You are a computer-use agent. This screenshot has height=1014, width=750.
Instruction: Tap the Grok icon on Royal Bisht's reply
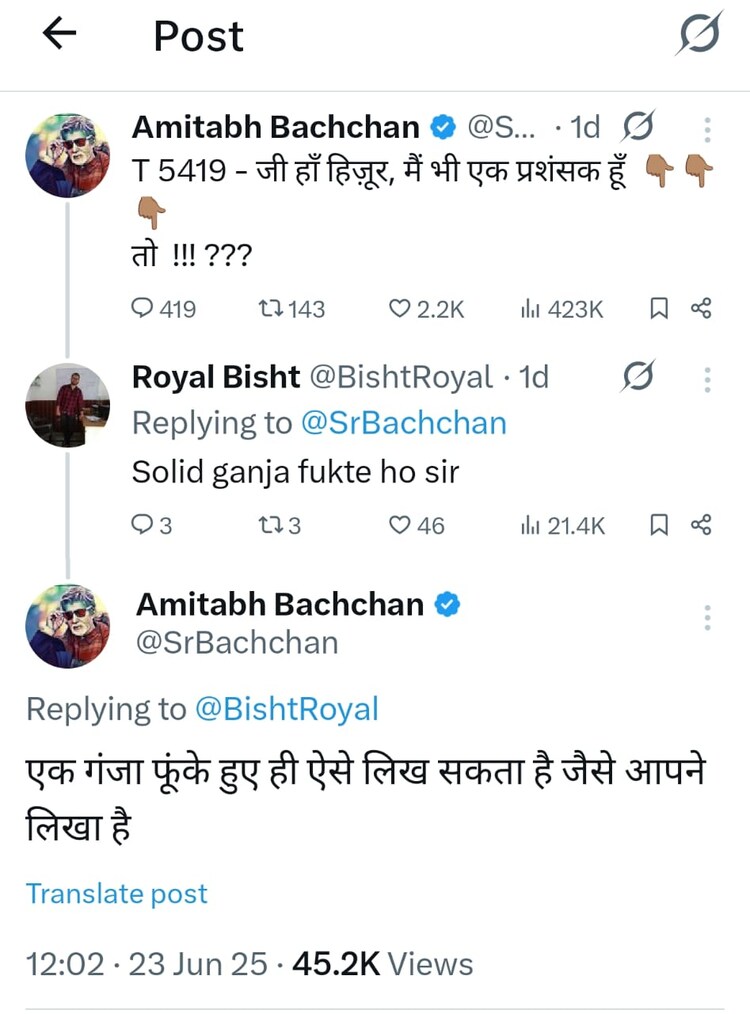pyautogui.click(x=637, y=377)
